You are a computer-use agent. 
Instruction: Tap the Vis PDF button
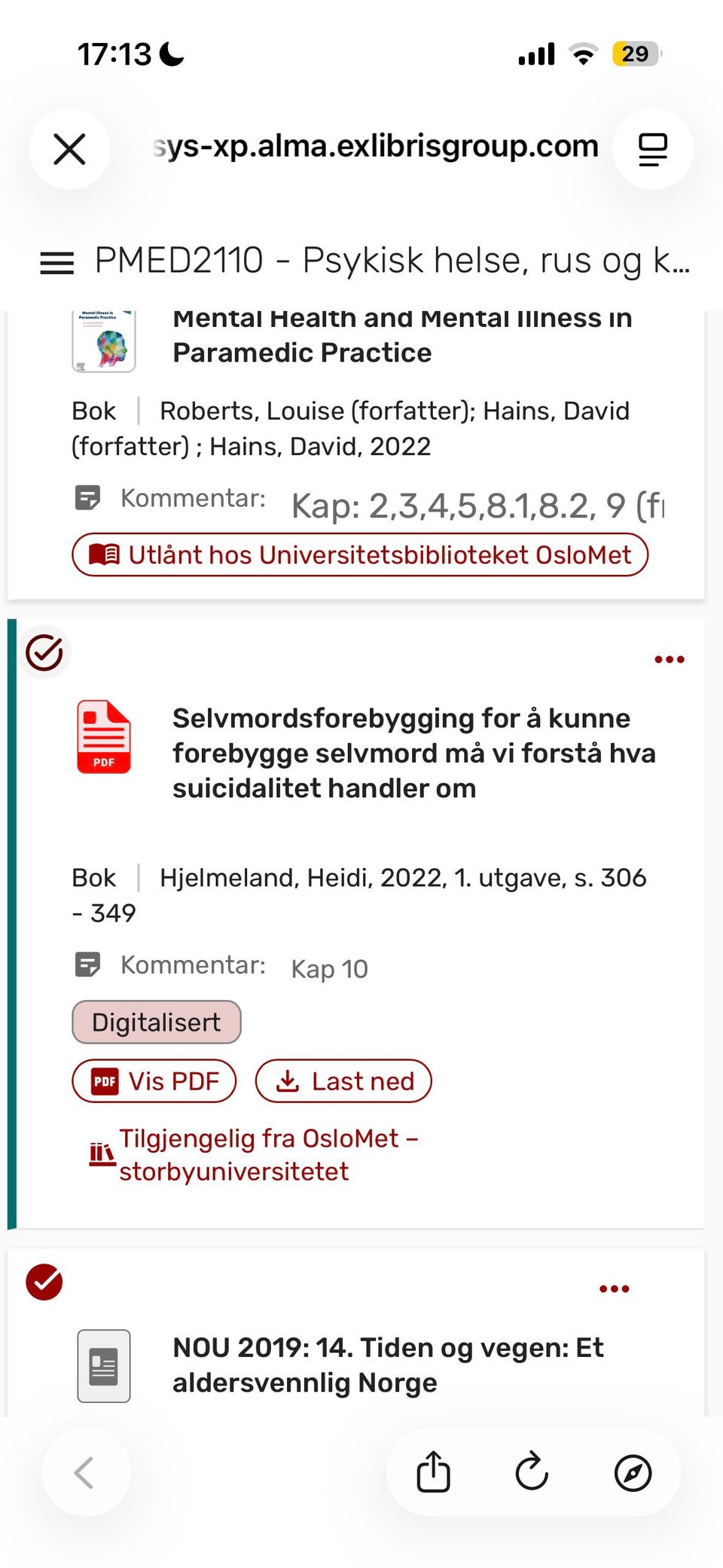point(154,1081)
